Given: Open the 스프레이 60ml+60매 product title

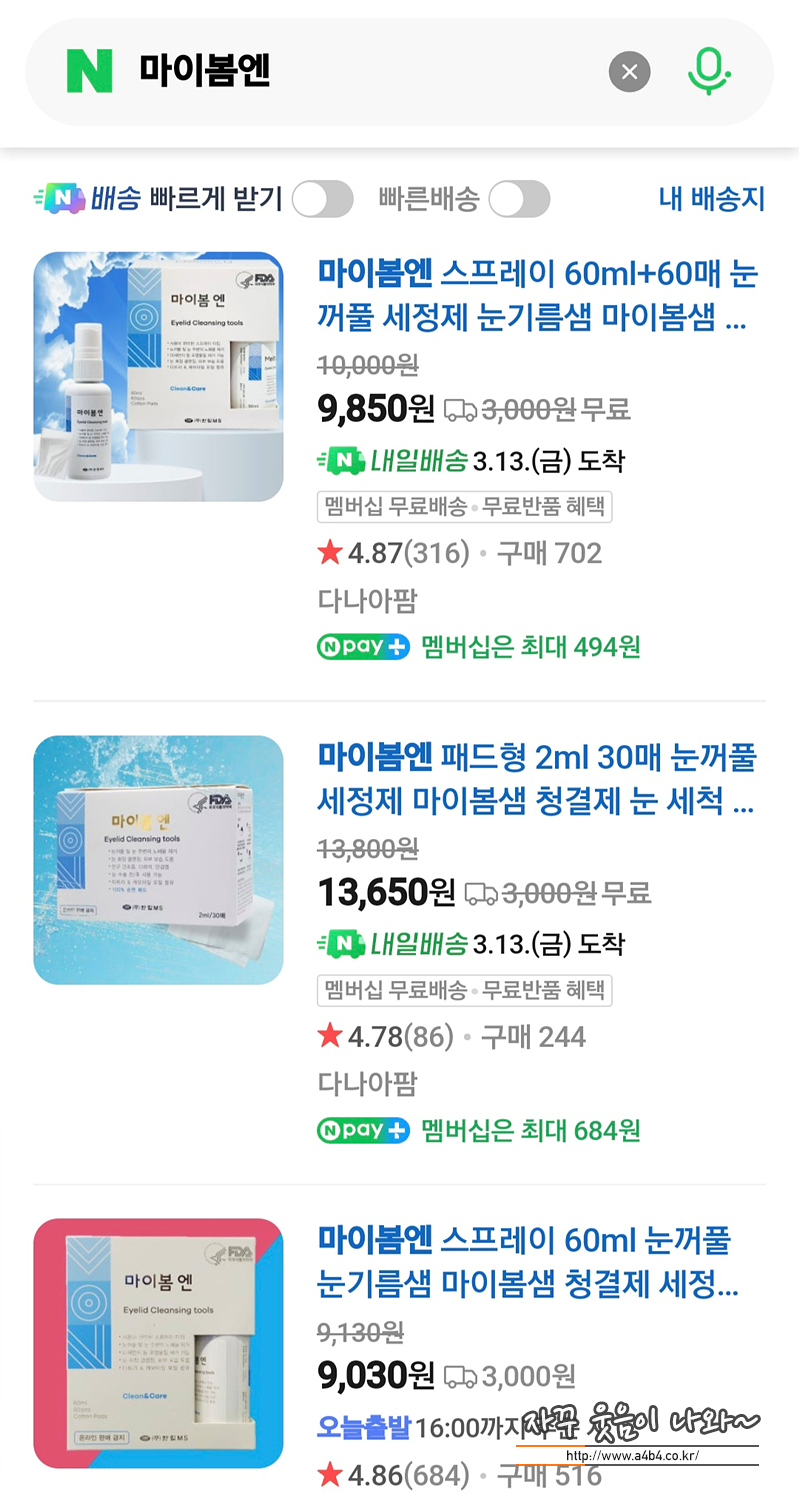Looking at the screenshot, I should pos(538,295).
